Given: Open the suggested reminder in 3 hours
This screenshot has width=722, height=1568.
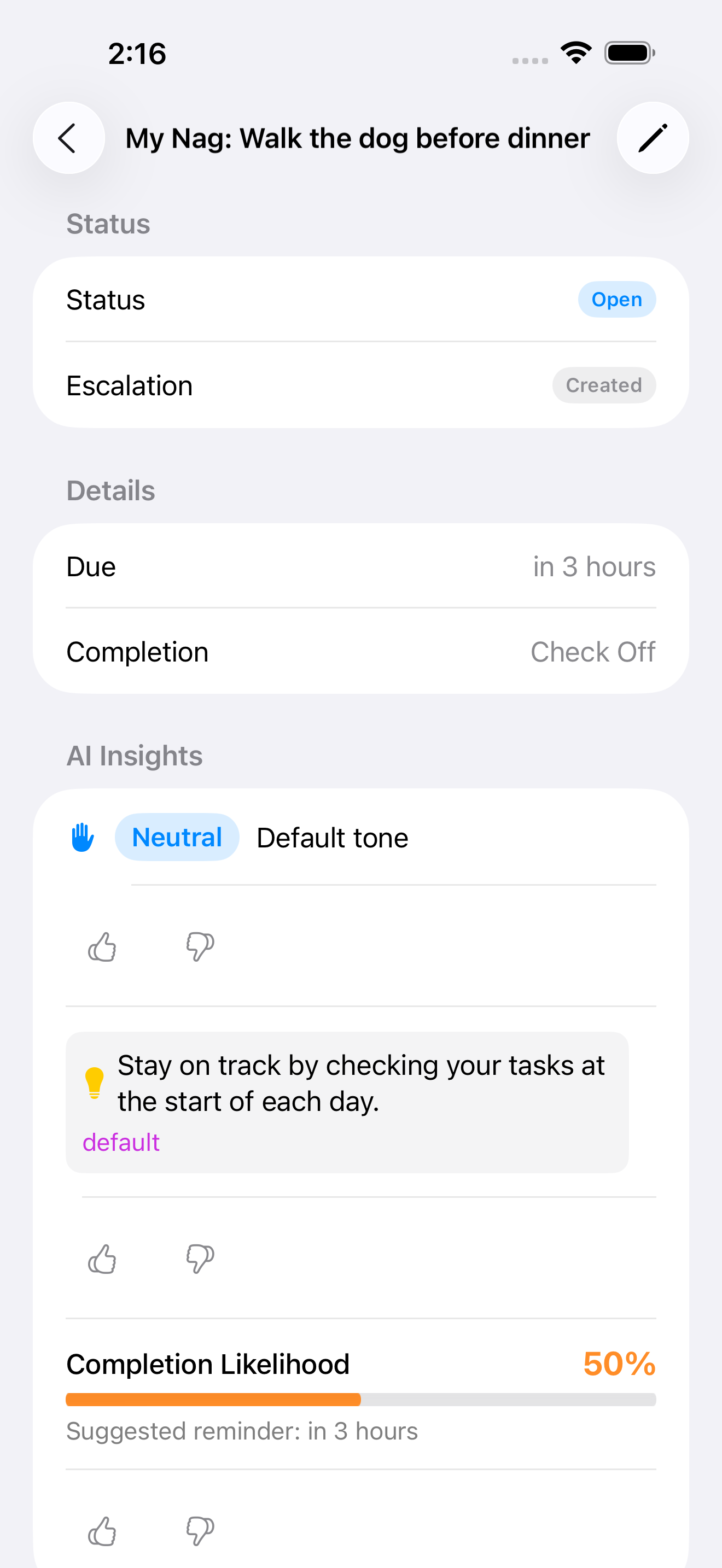Looking at the screenshot, I should click(x=241, y=1430).
